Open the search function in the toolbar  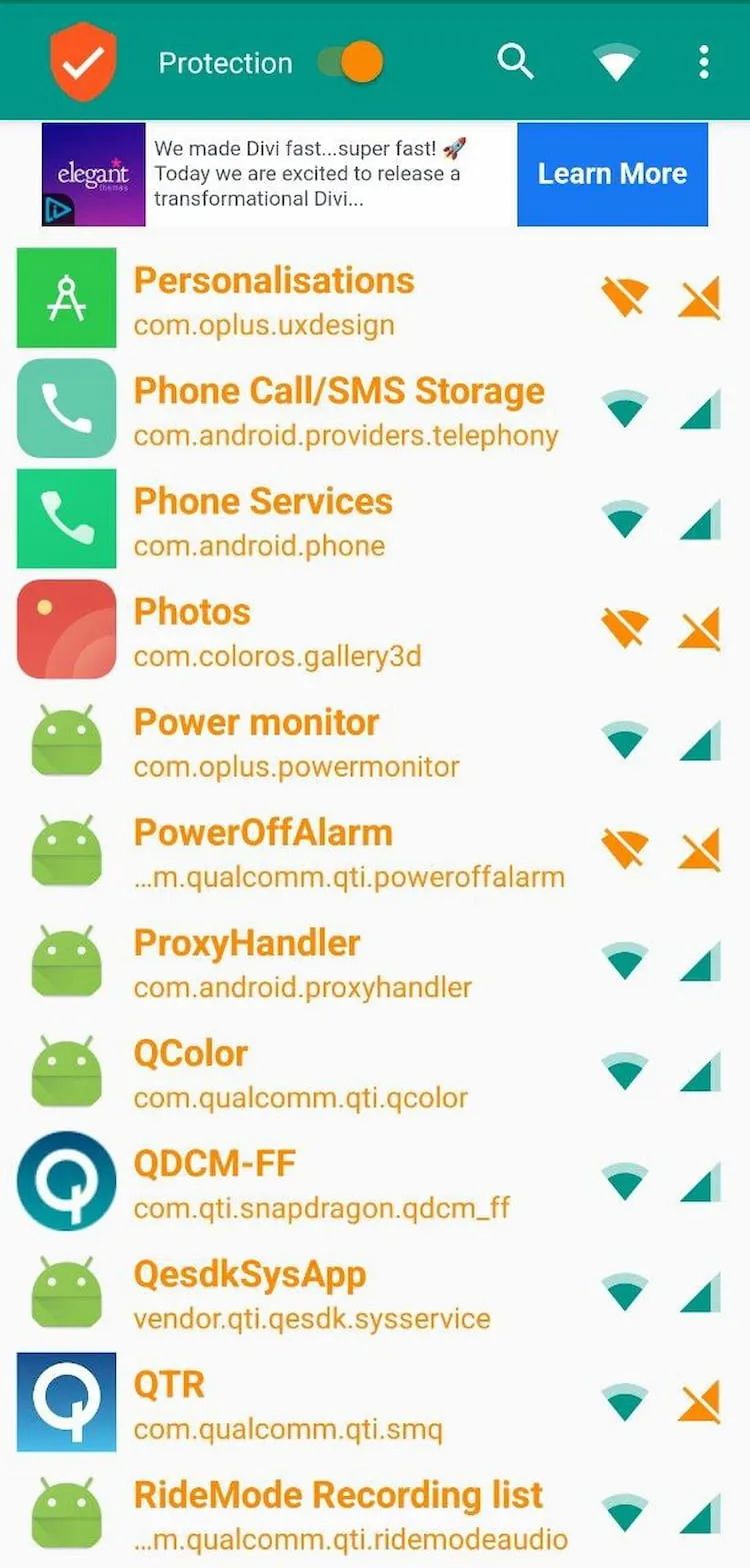pos(516,61)
